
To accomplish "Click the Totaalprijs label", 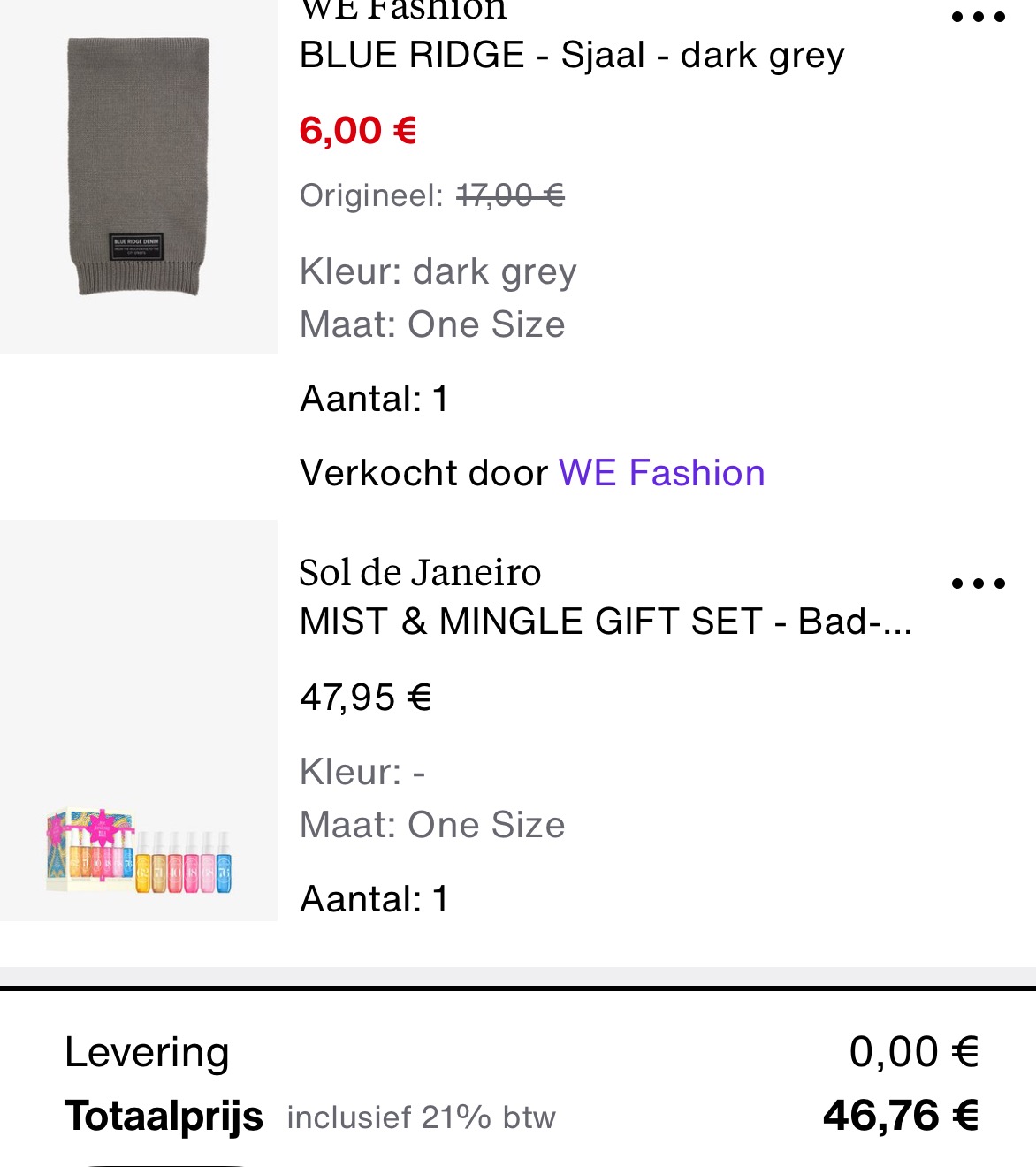I will click(x=163, y=1116).
